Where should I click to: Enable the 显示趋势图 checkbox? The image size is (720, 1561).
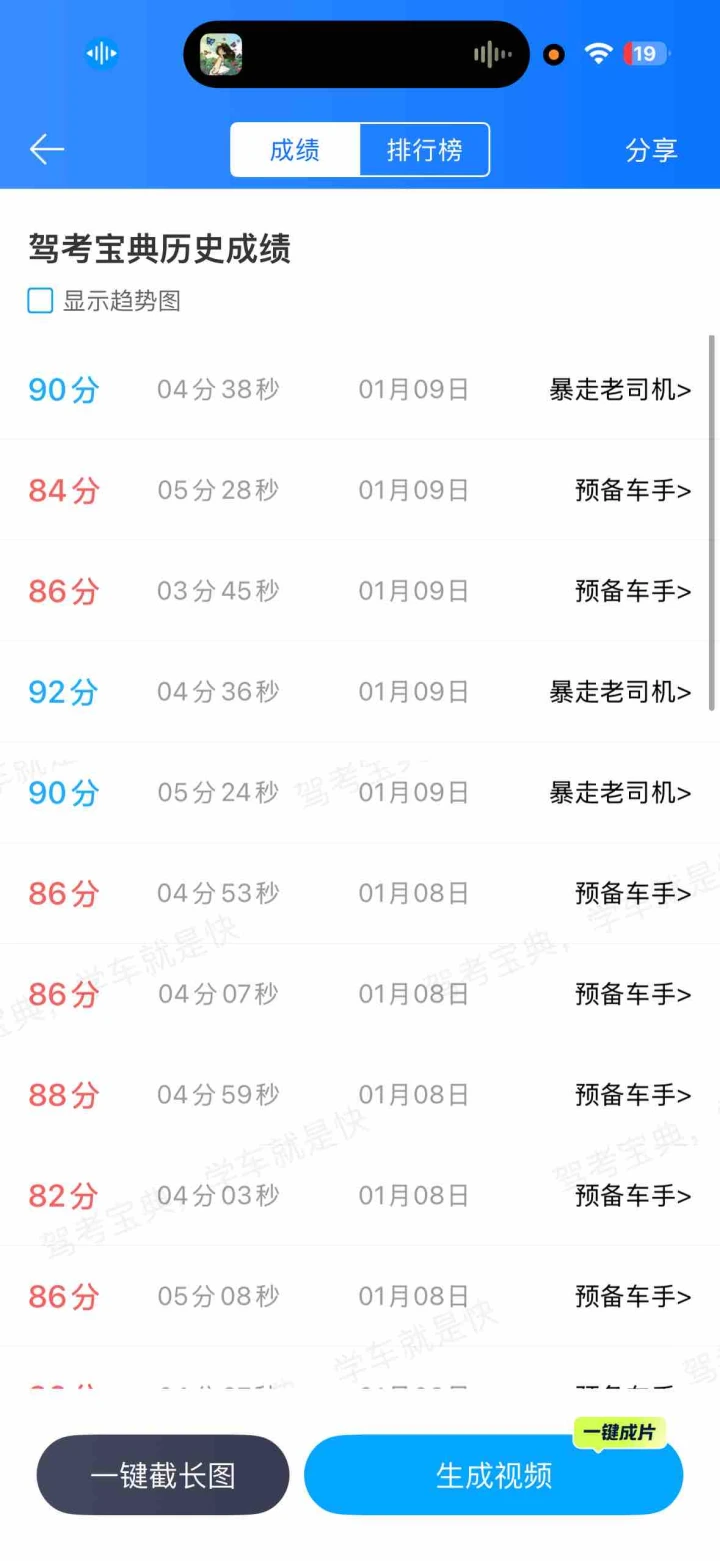pyautogui.click(x=40, y=301)
